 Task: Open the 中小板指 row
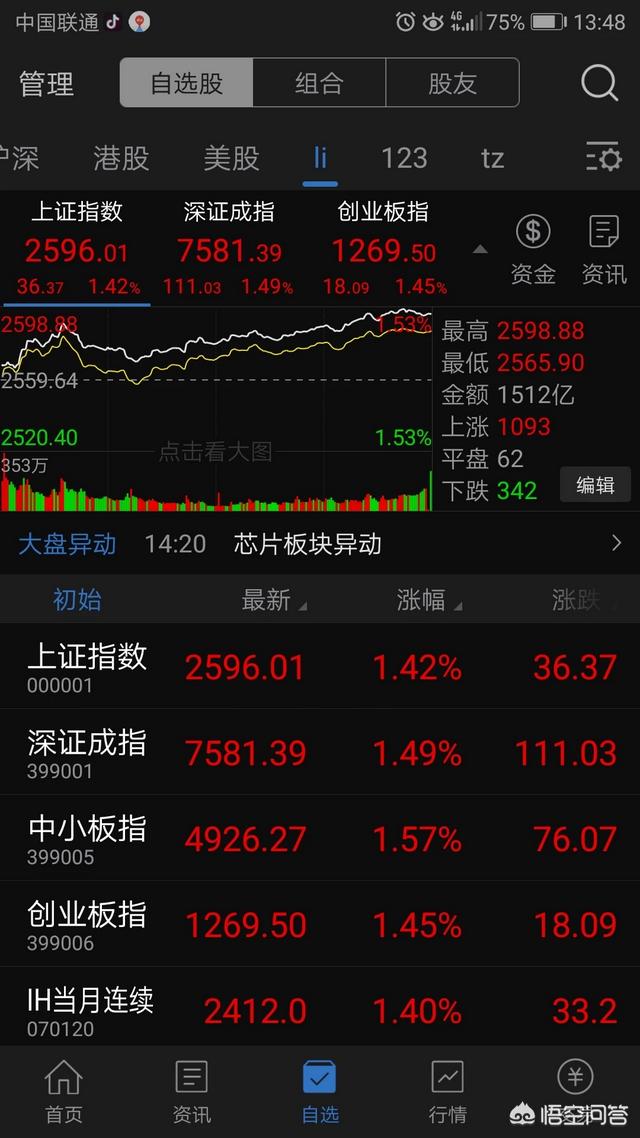click(x=320, y=838)
